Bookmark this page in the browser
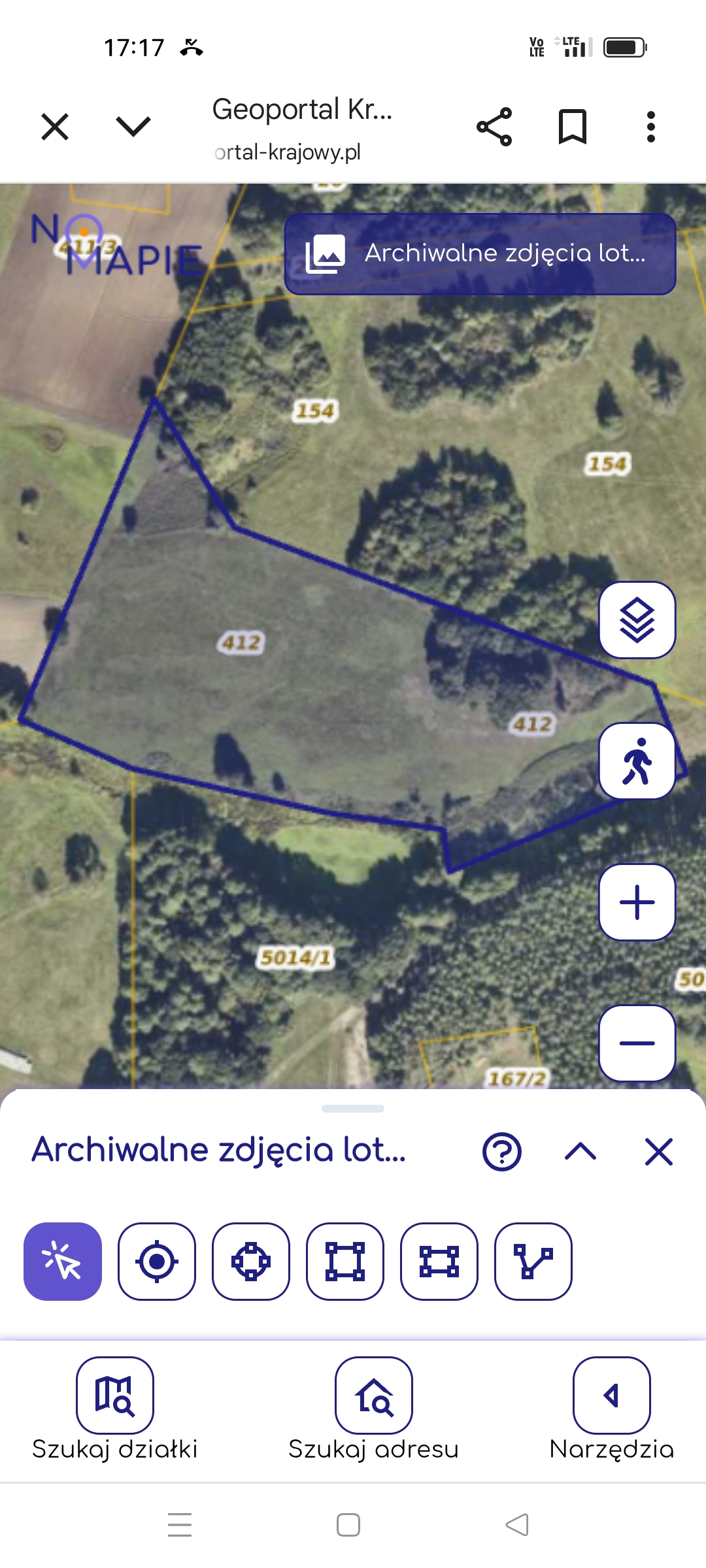Screen dimensions: 706x1568 point(573,127)
